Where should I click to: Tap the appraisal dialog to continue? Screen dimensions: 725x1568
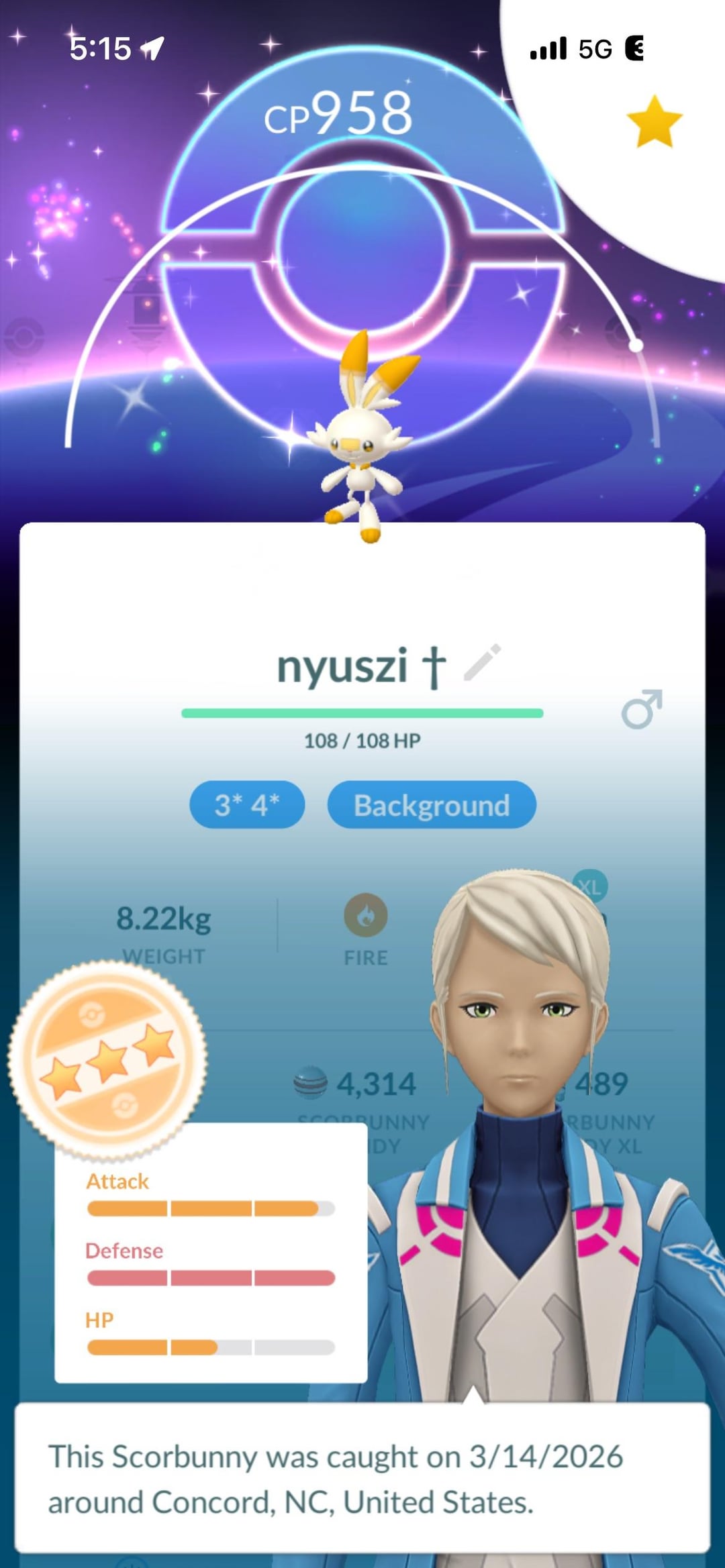point(362,1478)
